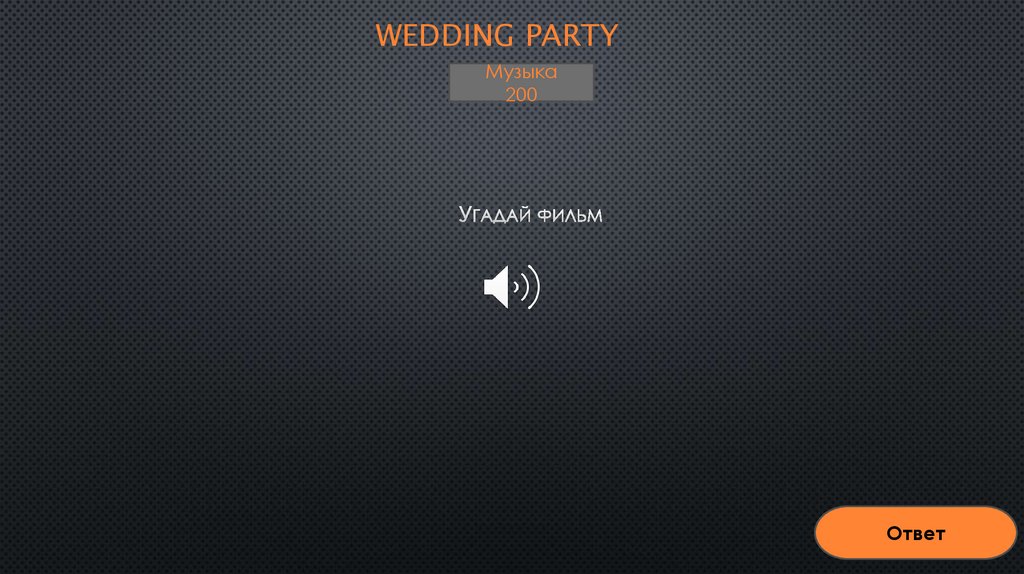The width and height of the screenshot is (1024, 574).
Task: Reveal the answer with the Ответ button
Action: point(915,533)
